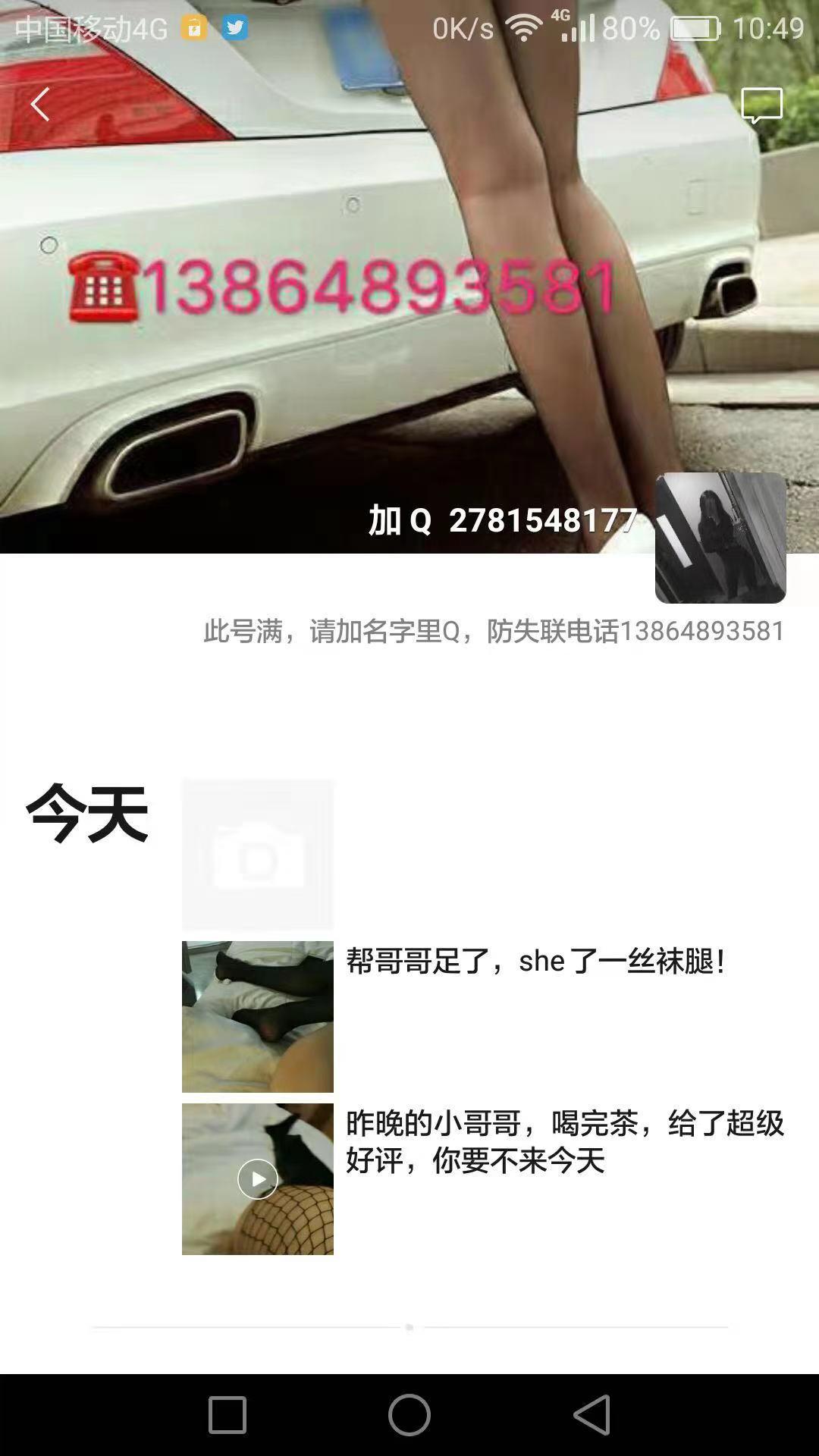This screenshot has height=1456, width=819.
Task: Open the message list icon
Action: point(761,105)
